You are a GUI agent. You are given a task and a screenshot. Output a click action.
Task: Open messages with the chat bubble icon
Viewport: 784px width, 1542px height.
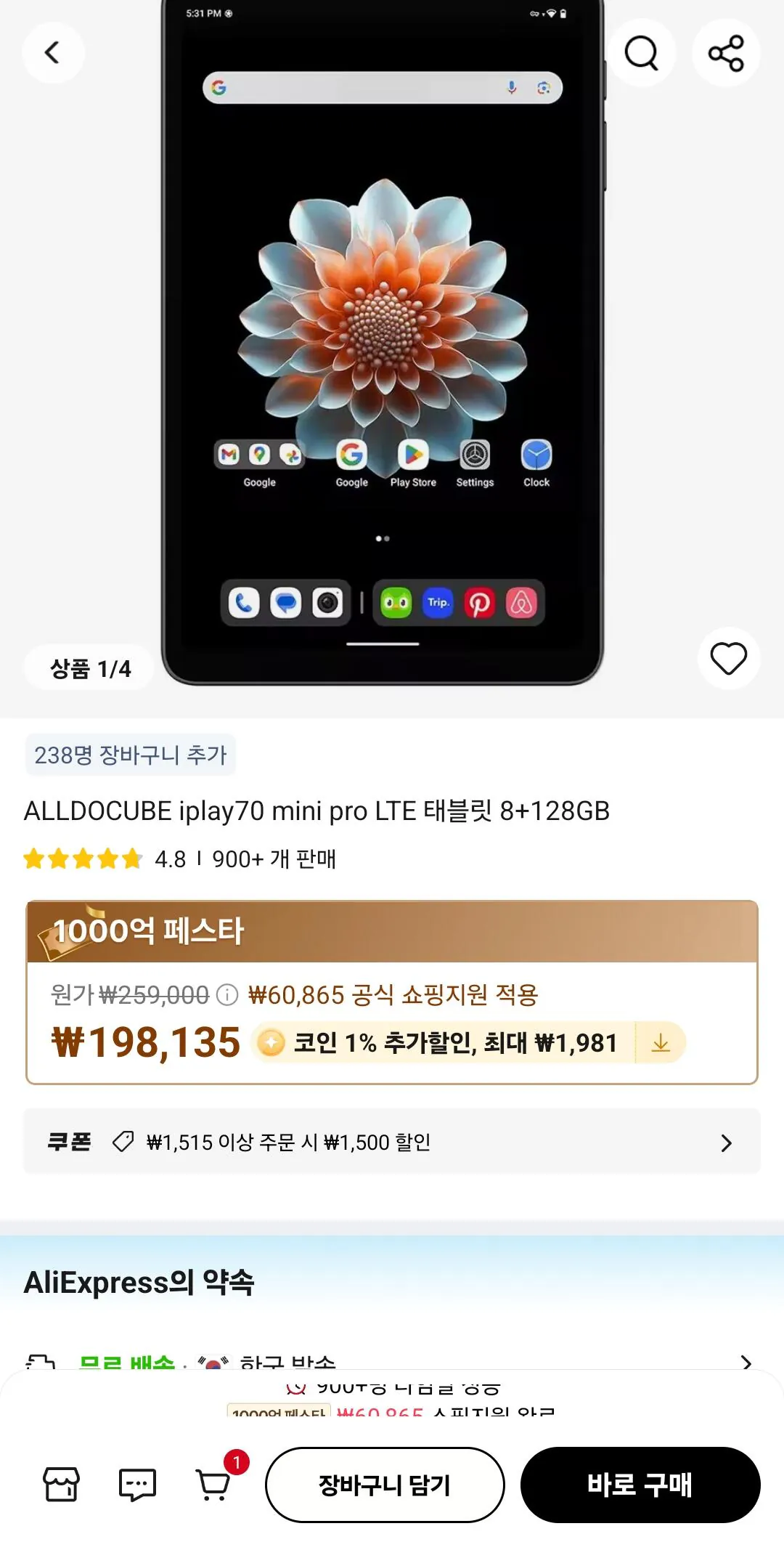(x=138, y=1485)
